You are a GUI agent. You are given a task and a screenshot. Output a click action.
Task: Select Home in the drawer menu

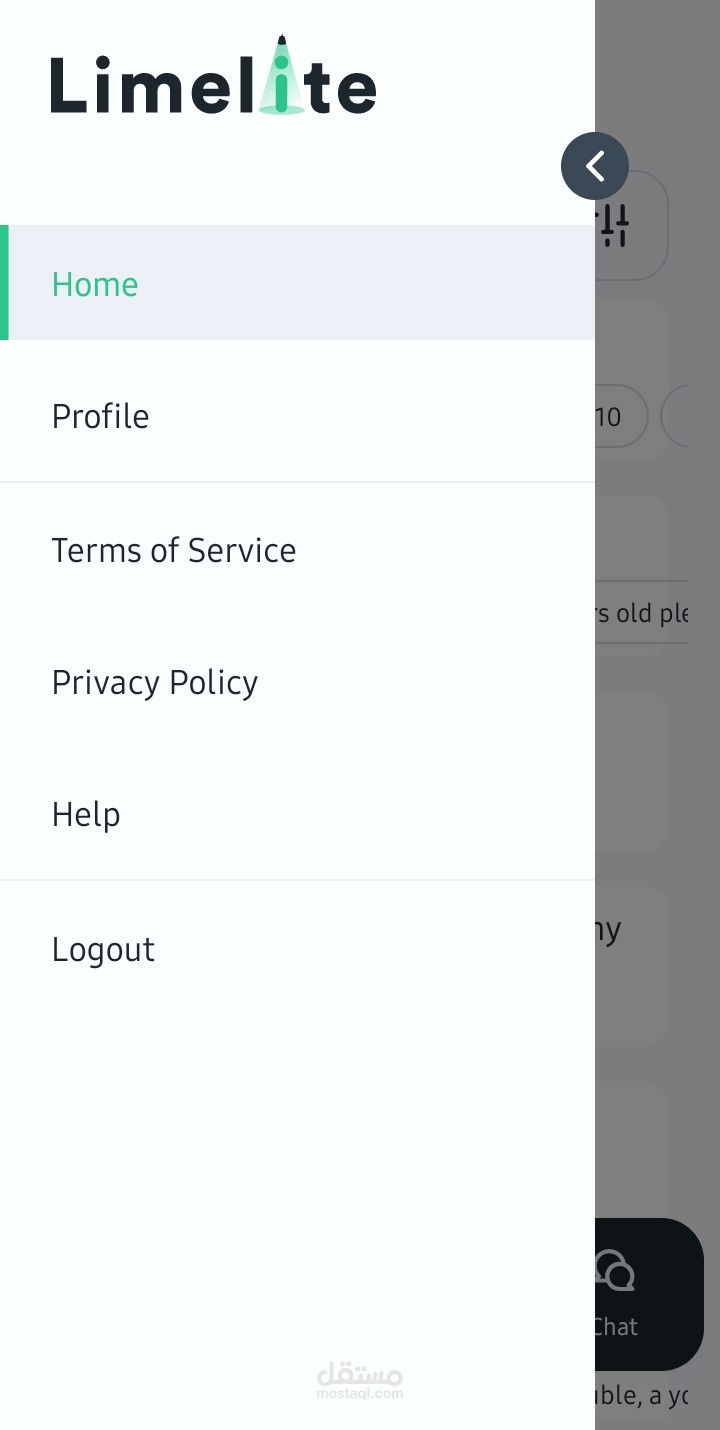96,284
